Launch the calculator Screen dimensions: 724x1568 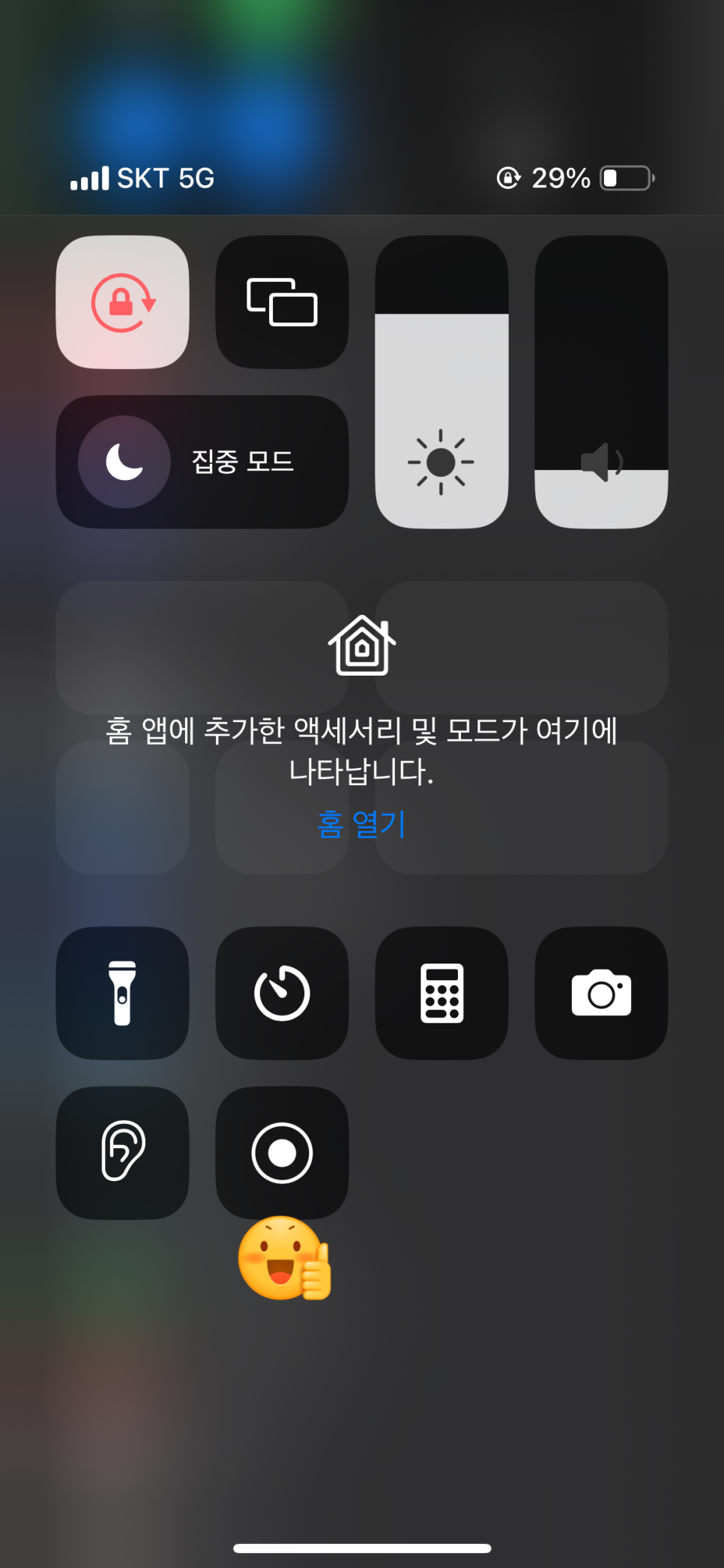(x=441, y=993)
